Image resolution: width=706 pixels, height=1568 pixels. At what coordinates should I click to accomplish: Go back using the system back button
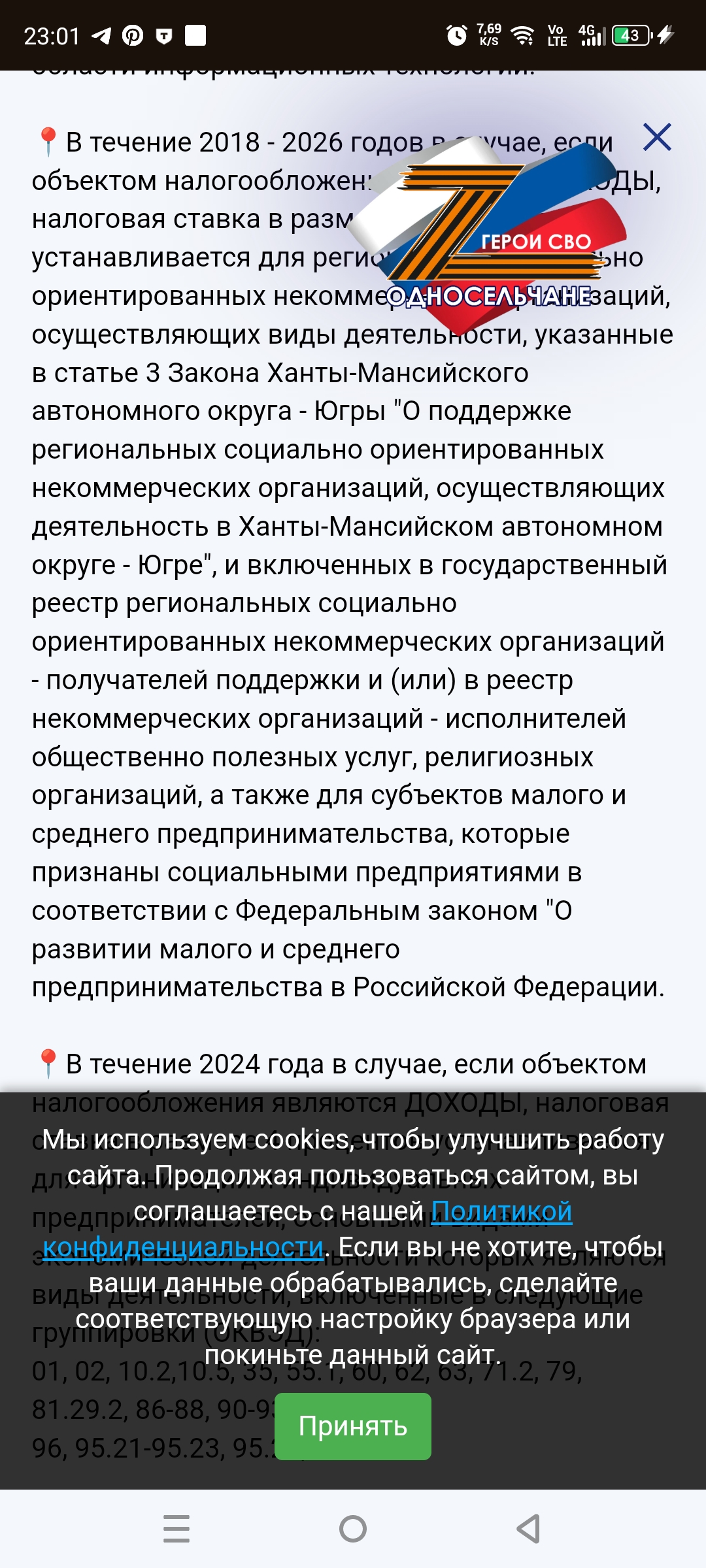point(528,1529)
